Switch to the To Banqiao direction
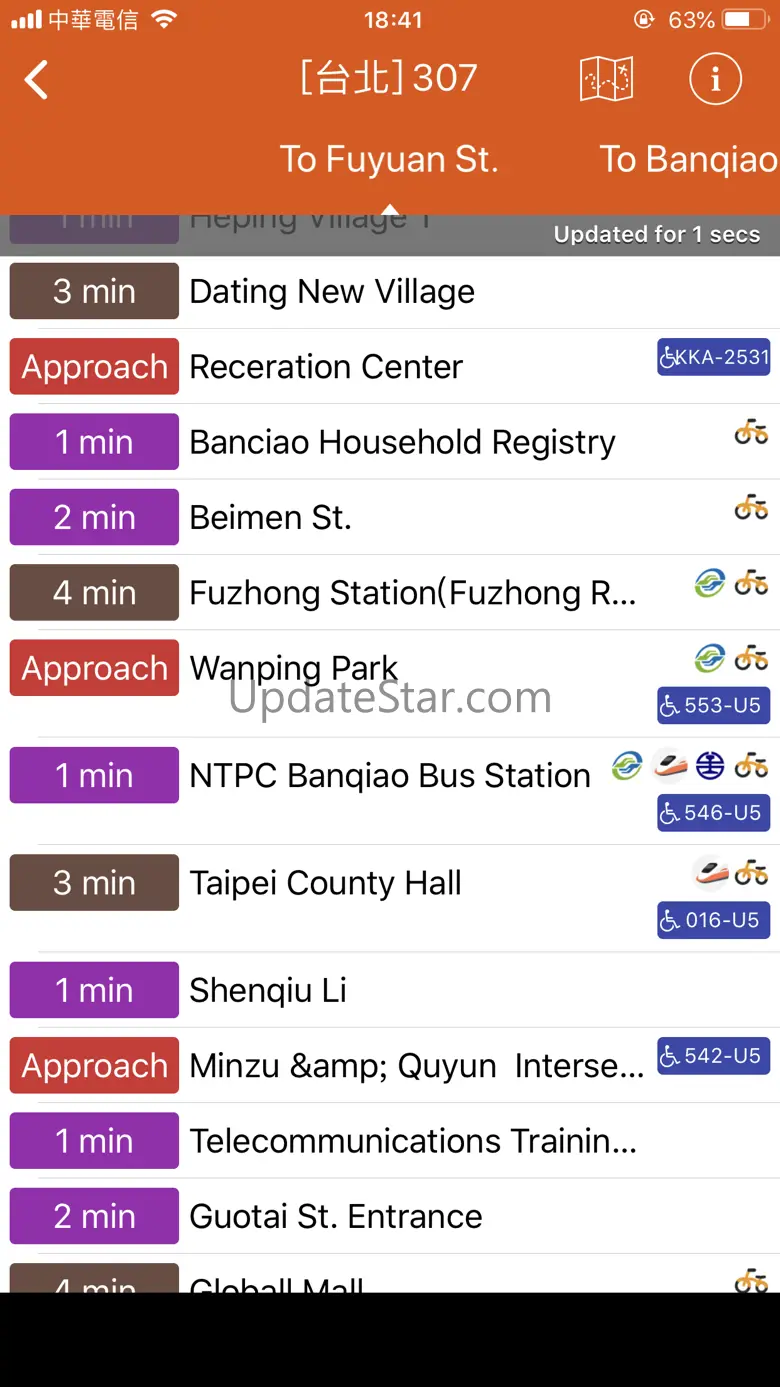 click(x=688, y=159)
